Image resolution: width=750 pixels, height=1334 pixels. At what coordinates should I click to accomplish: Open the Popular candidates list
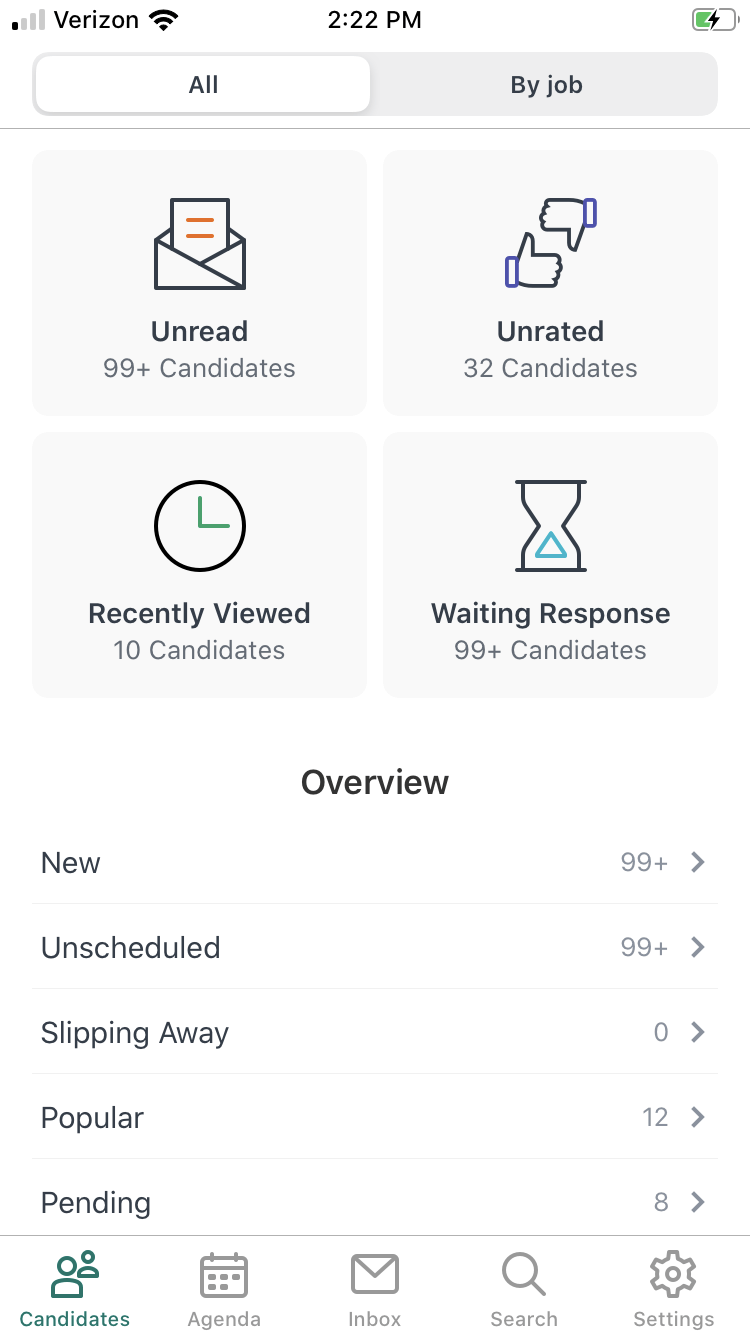(375, 1117)
